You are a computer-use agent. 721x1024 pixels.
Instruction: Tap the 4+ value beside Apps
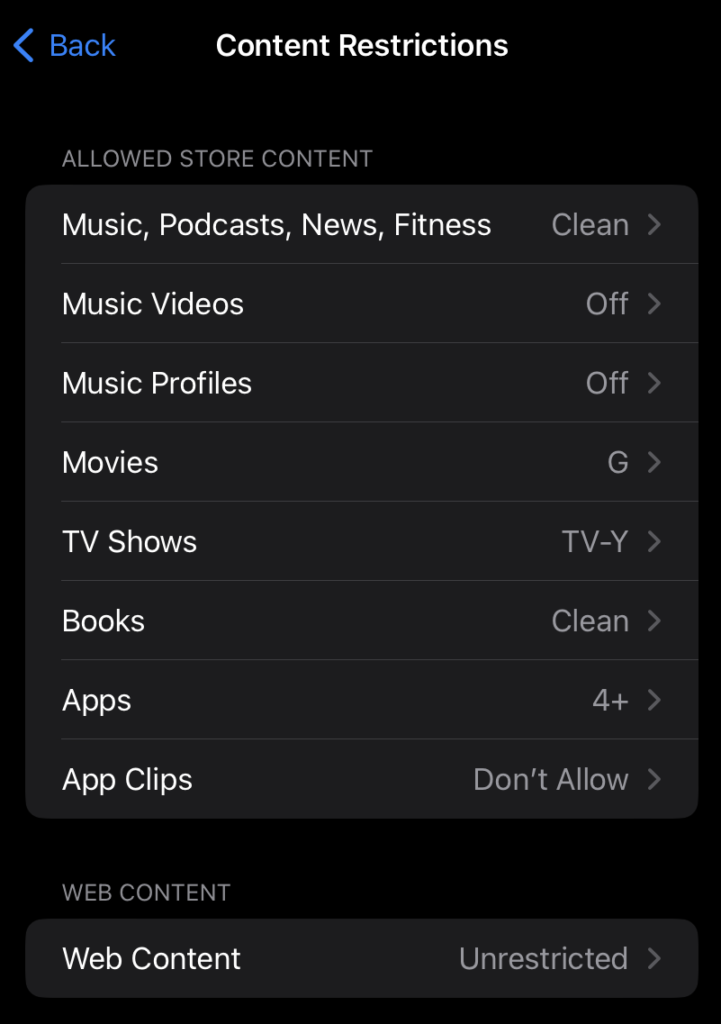pyautogui.click(x=612, y=700)
